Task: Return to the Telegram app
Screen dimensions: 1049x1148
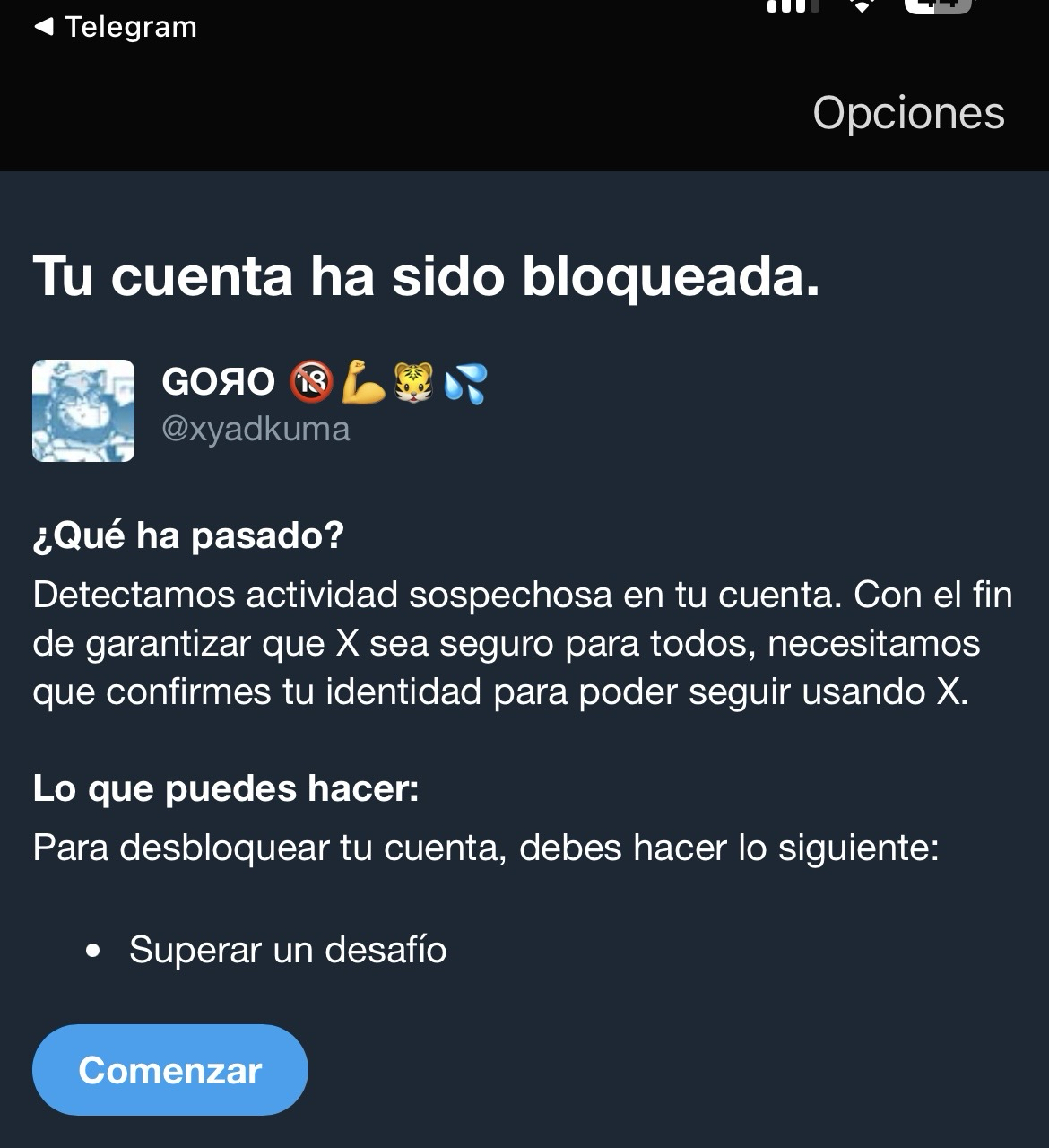Action: 116,27
